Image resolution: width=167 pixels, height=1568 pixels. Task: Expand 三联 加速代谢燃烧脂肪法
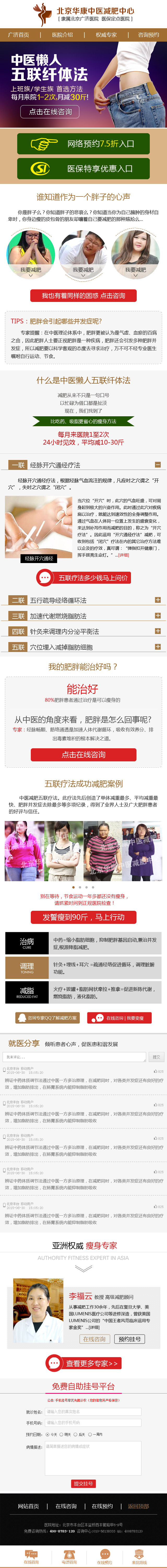(x=158, y=615)
